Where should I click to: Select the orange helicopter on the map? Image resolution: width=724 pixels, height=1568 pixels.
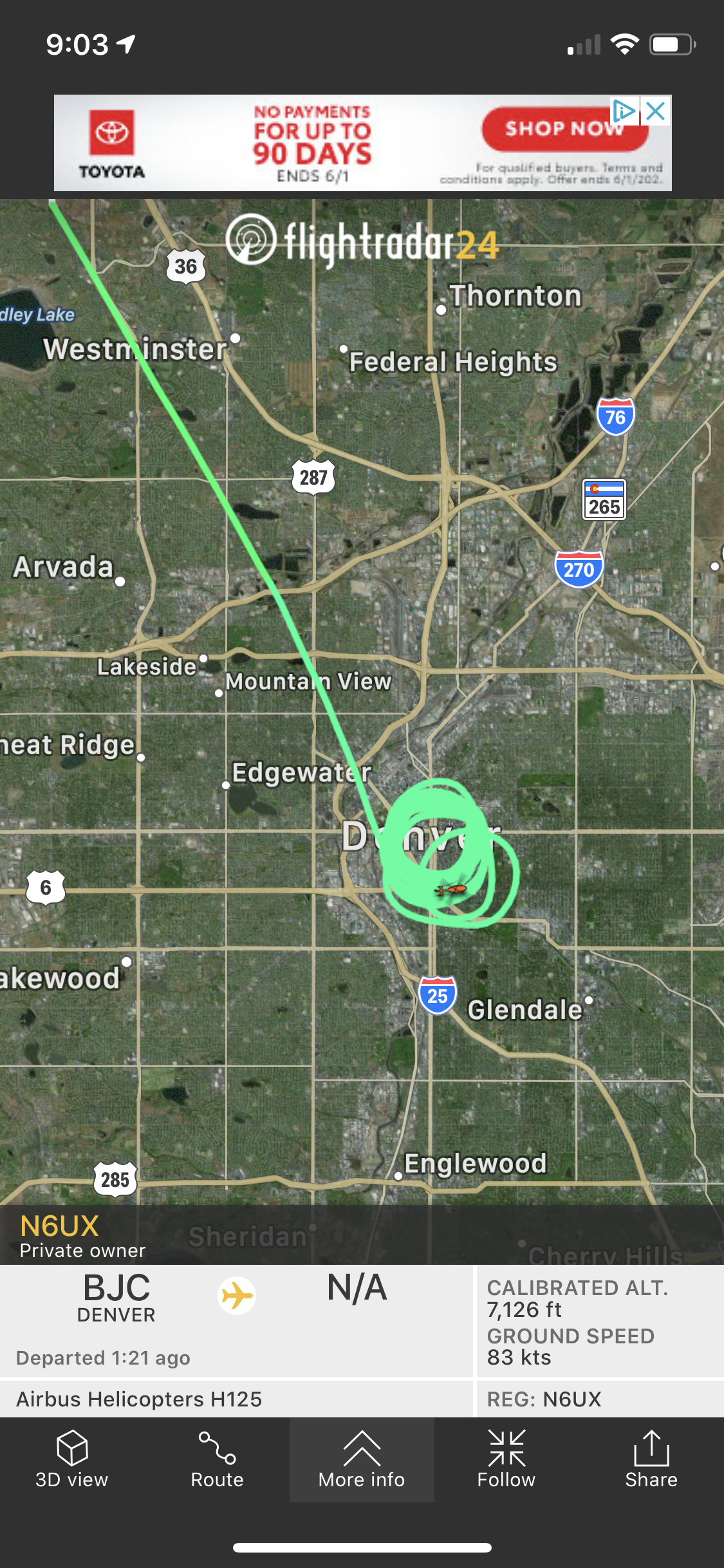pos(451,890)
